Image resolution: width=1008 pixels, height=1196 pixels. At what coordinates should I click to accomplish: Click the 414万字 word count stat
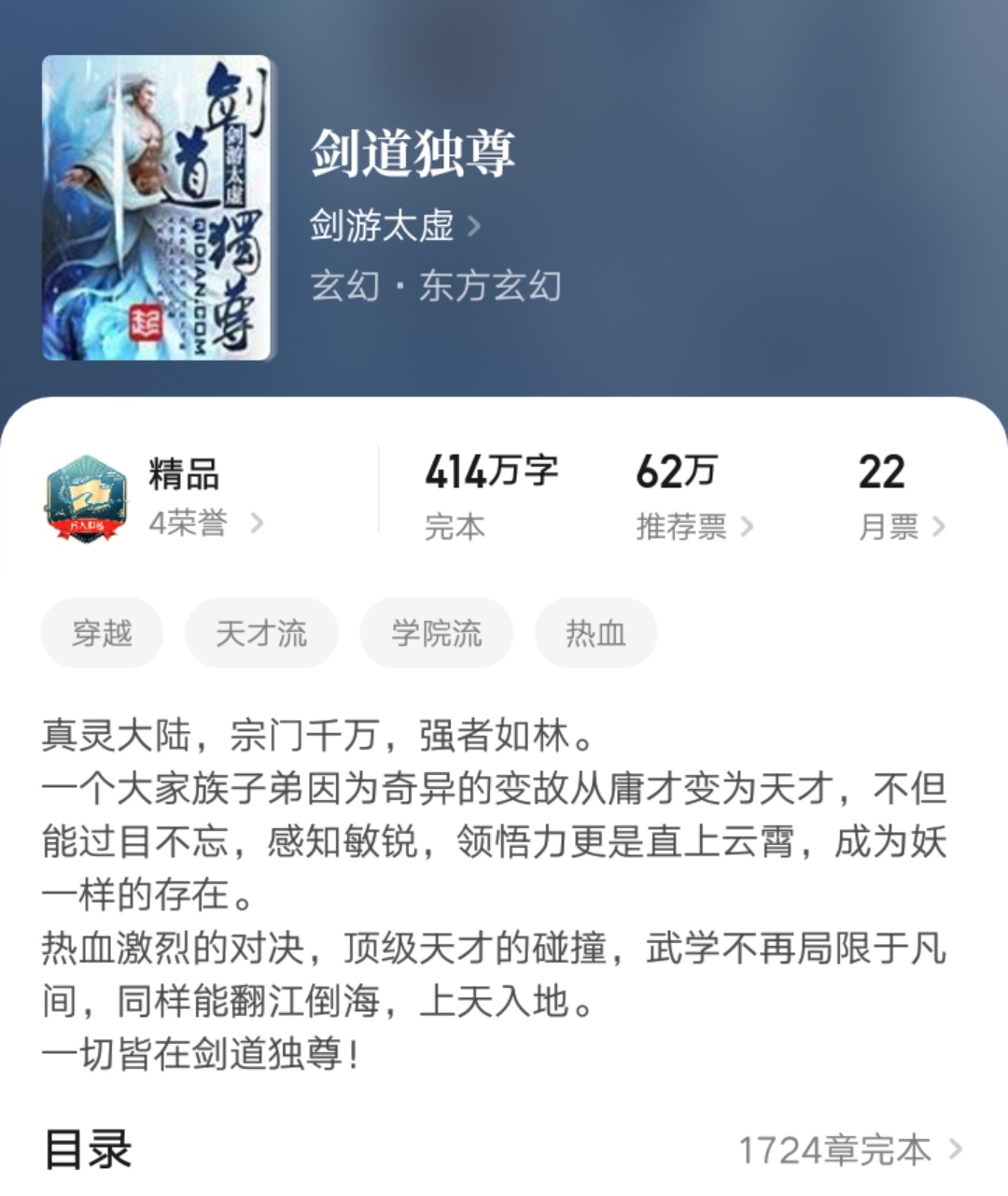(x=489, y=471)
